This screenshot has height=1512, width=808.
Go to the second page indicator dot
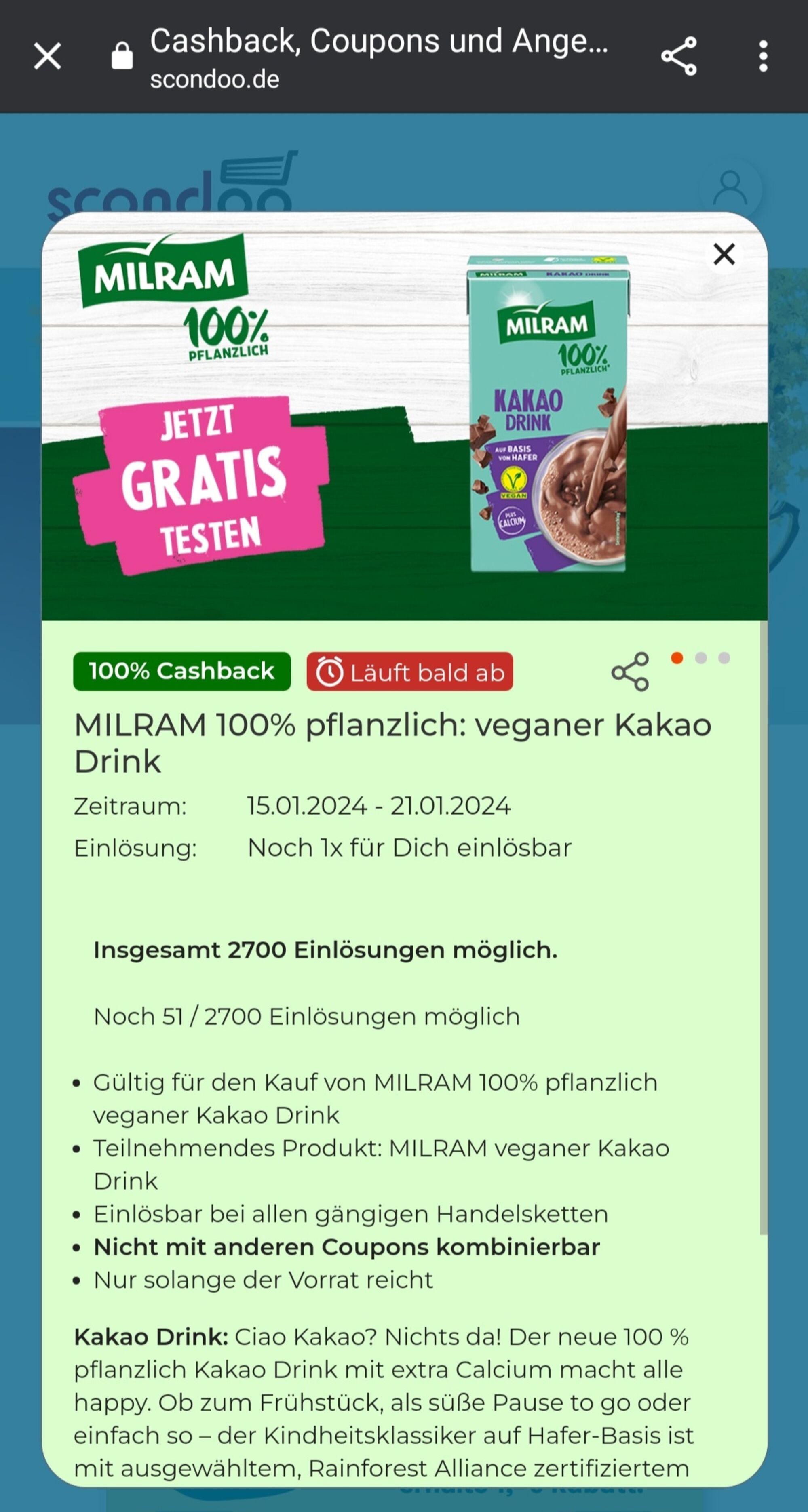pos(700,658)
